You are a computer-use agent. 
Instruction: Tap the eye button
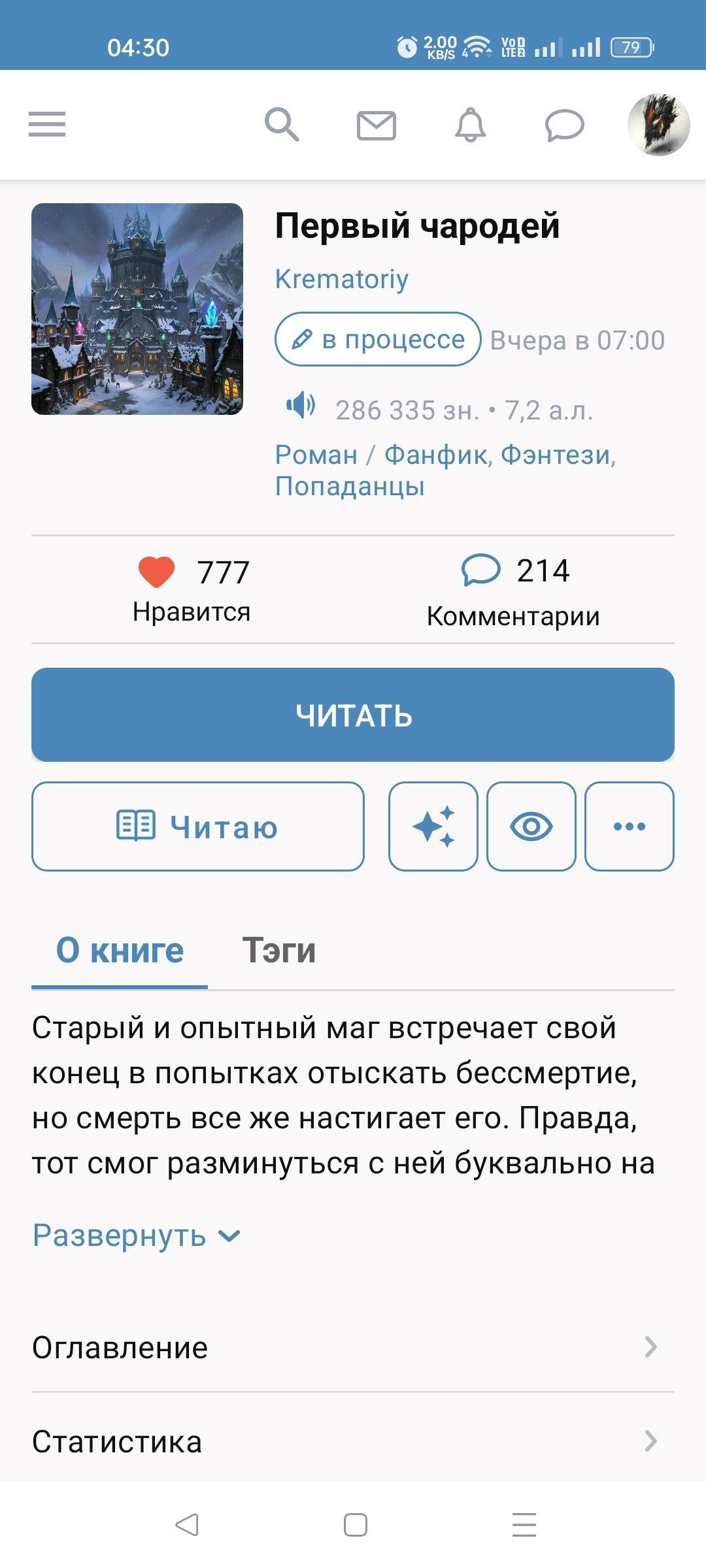click(531, 826)
